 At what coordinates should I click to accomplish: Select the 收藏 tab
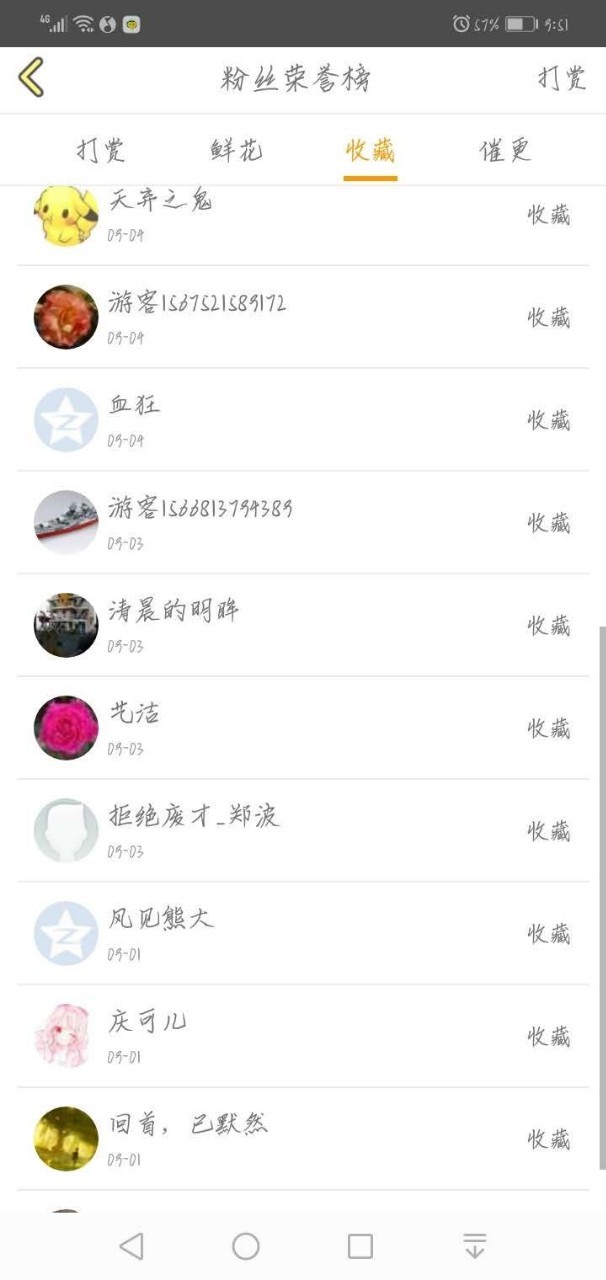(x=370, y=151)
